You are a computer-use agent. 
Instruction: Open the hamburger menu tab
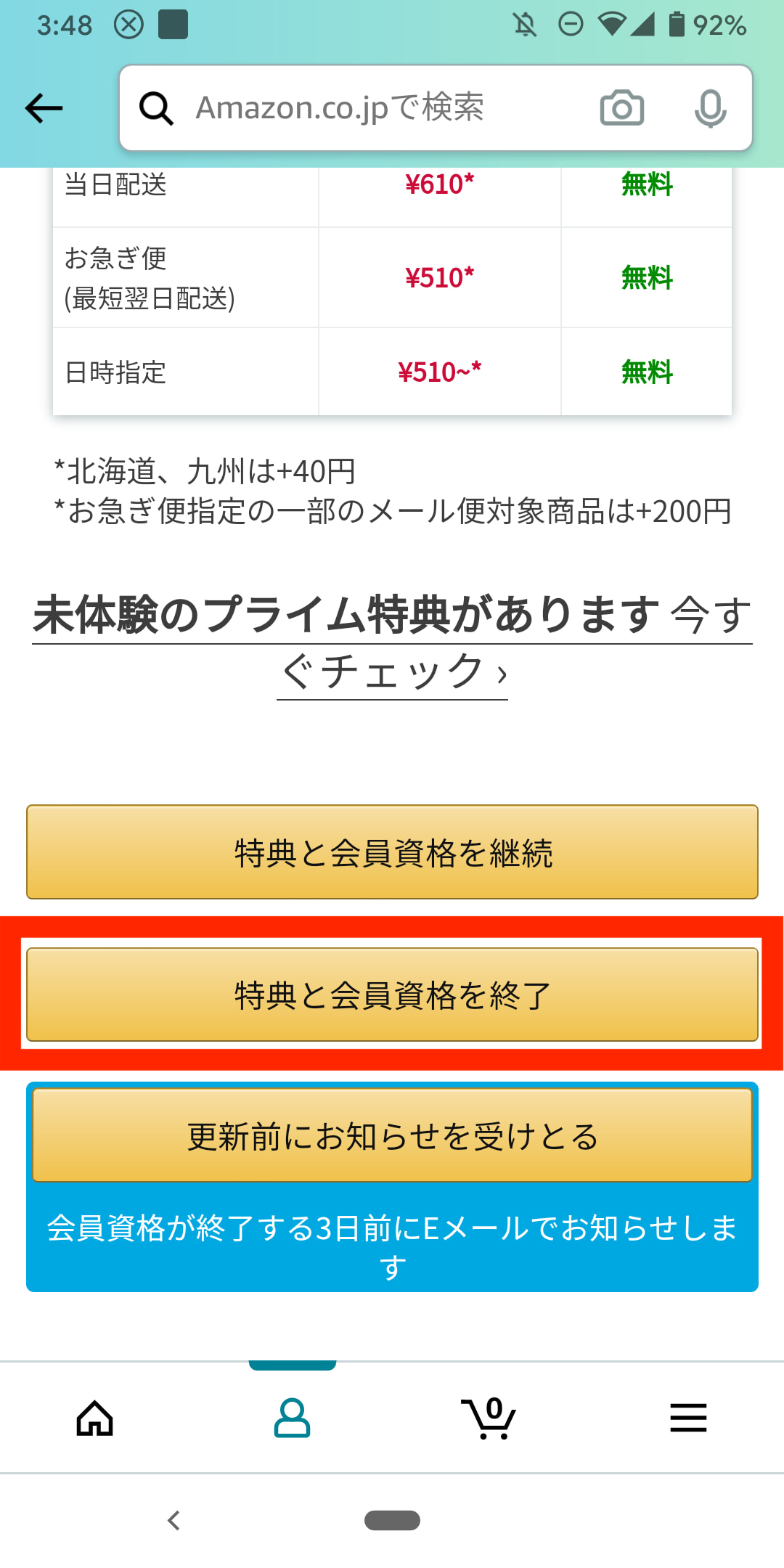687,1418
